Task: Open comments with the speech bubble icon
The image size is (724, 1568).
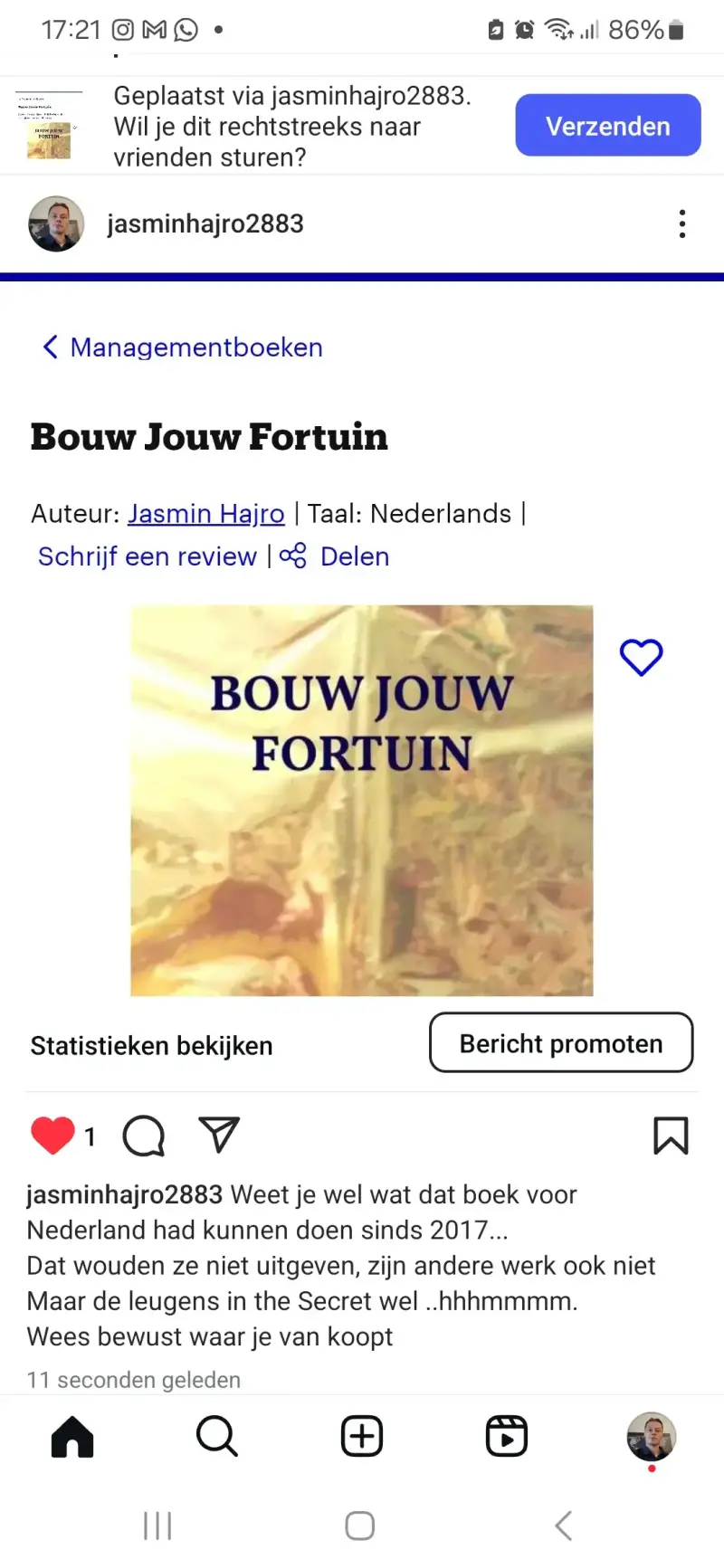Action: (x=144, y=1136)
